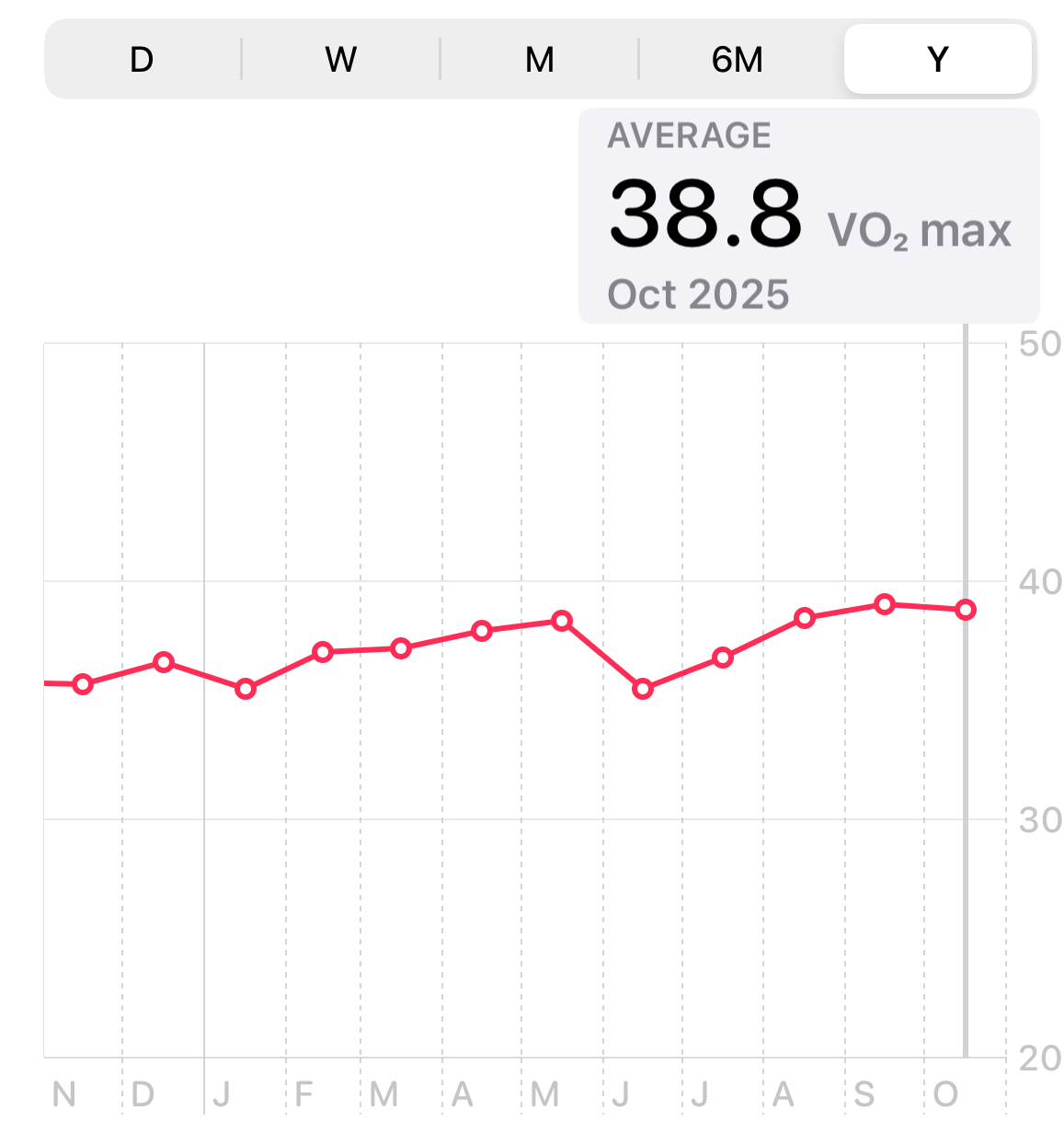Select the W weekly range
1064x1133 pixels.
tap(340, 60)
